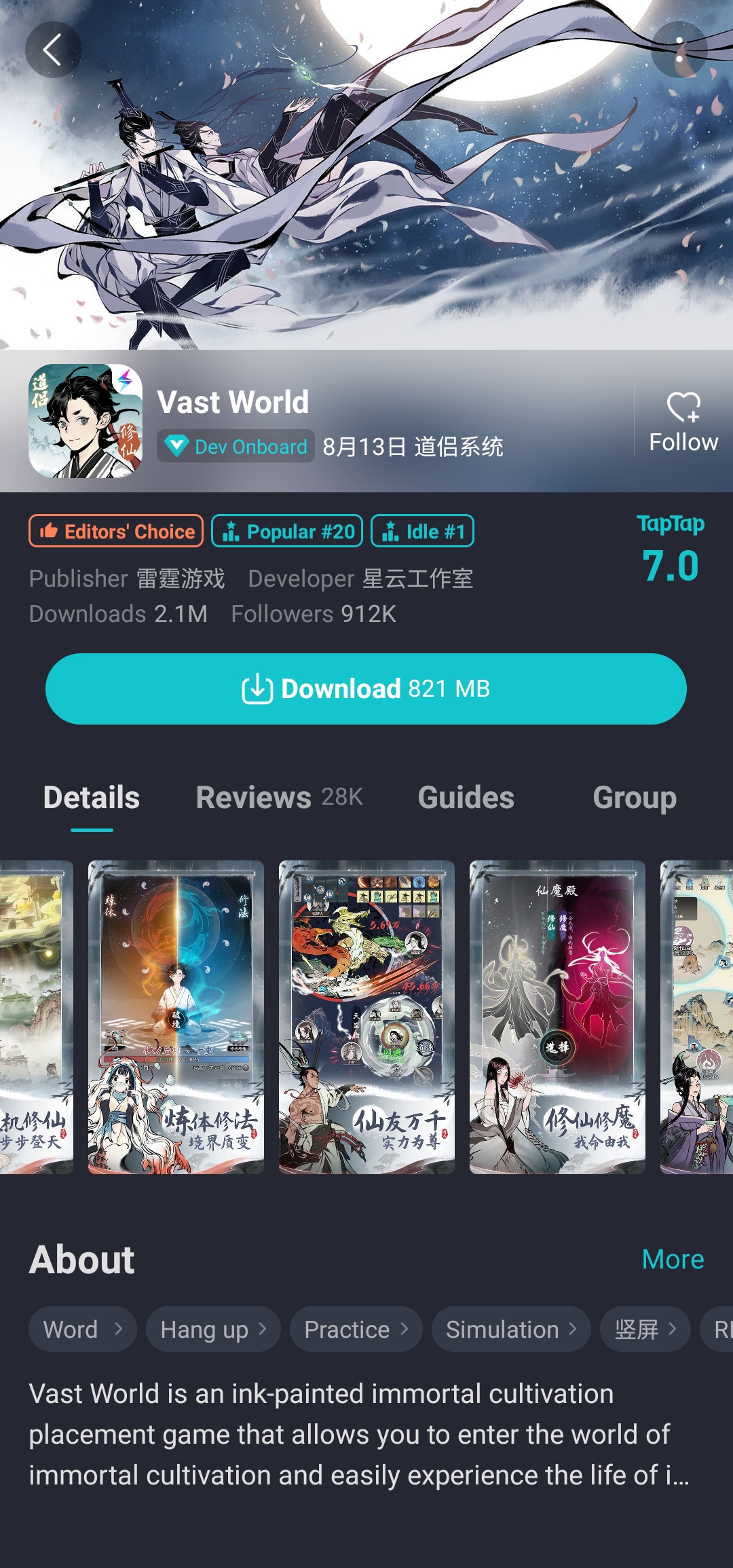This screenshot has height=1568, width=733.
Task: Open the Dev Onboard badge
Action: point(236,446)
